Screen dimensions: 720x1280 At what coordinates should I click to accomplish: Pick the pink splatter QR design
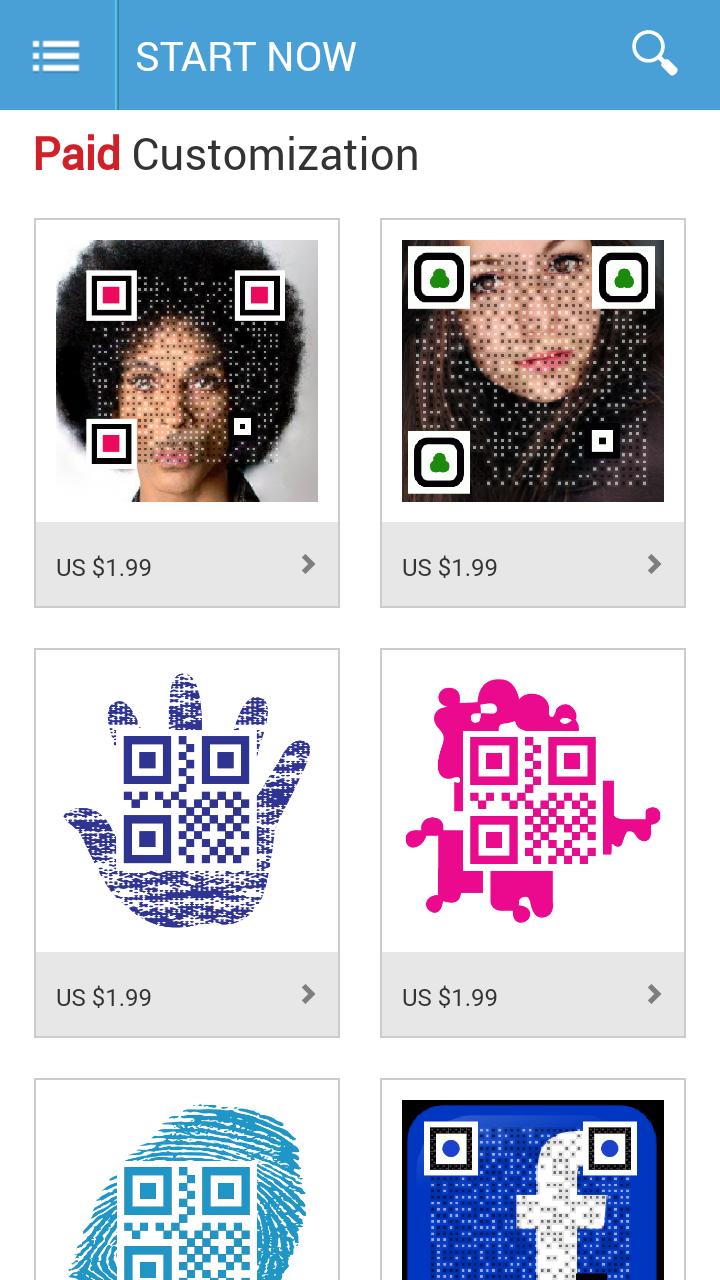point(533,802)
